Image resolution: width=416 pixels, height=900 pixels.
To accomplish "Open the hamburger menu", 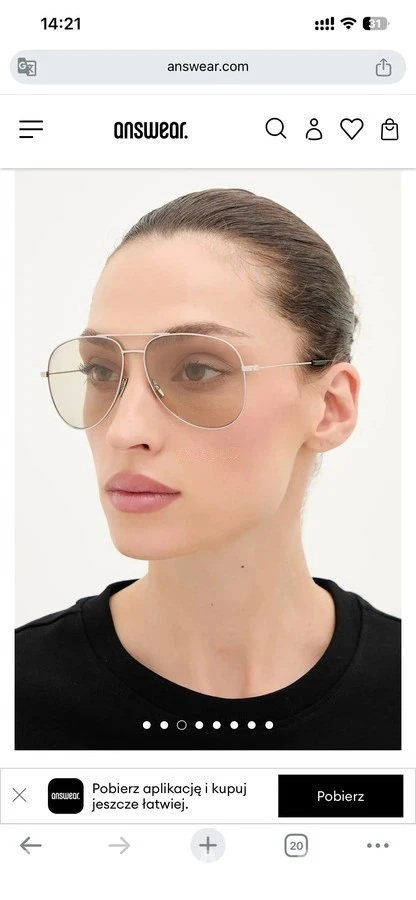I will 31,129.
